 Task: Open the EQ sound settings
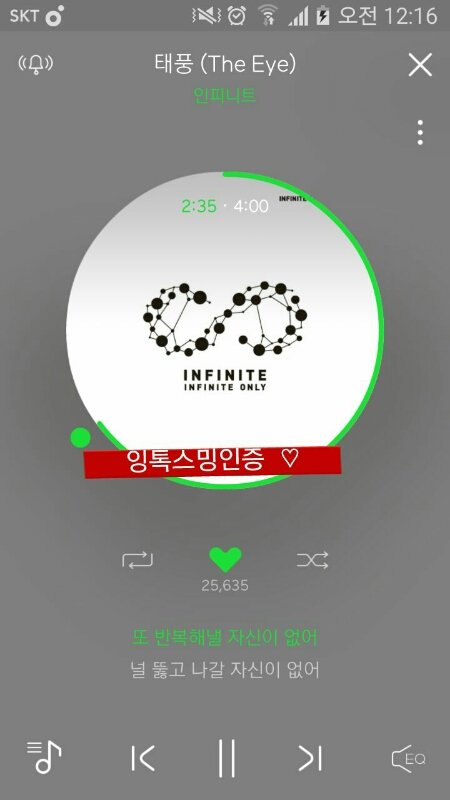(x=408, y=759)
